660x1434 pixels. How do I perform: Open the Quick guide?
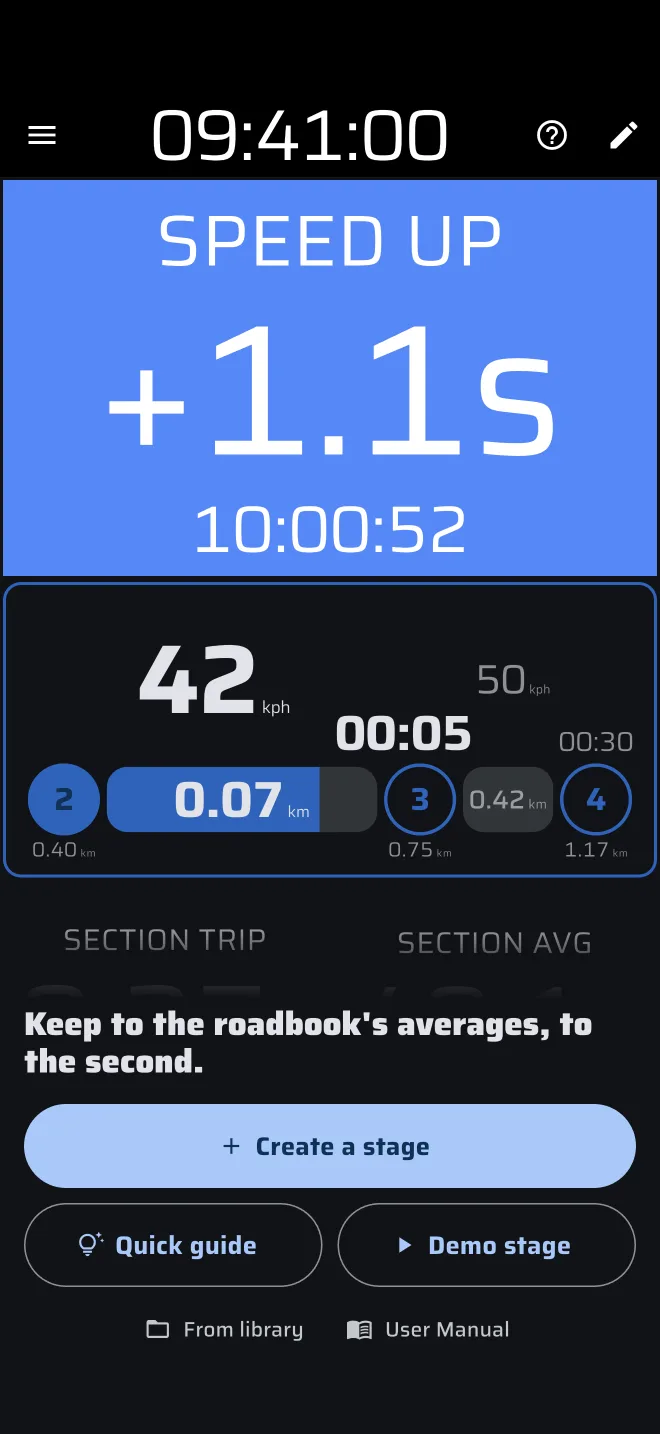click(x=173, y=1245)
